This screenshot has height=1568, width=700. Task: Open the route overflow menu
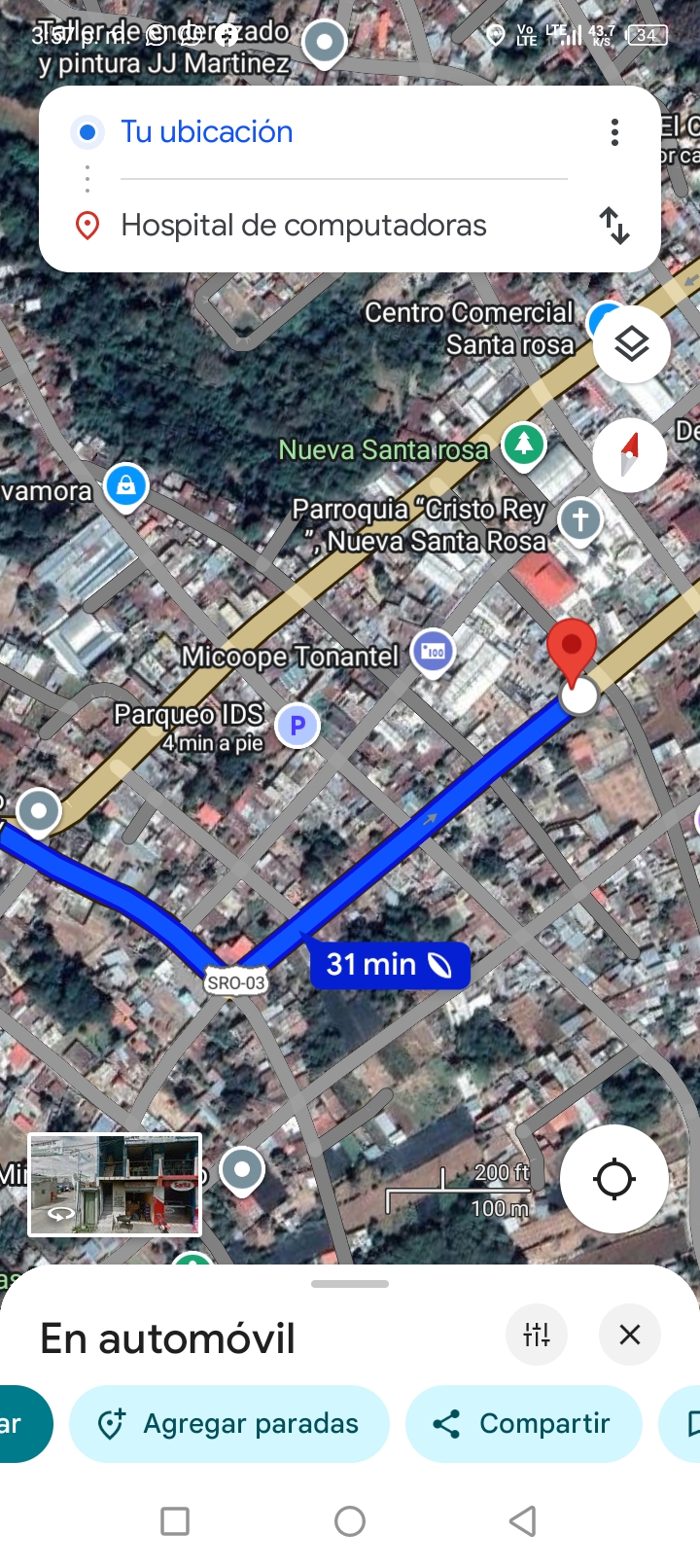614,132
